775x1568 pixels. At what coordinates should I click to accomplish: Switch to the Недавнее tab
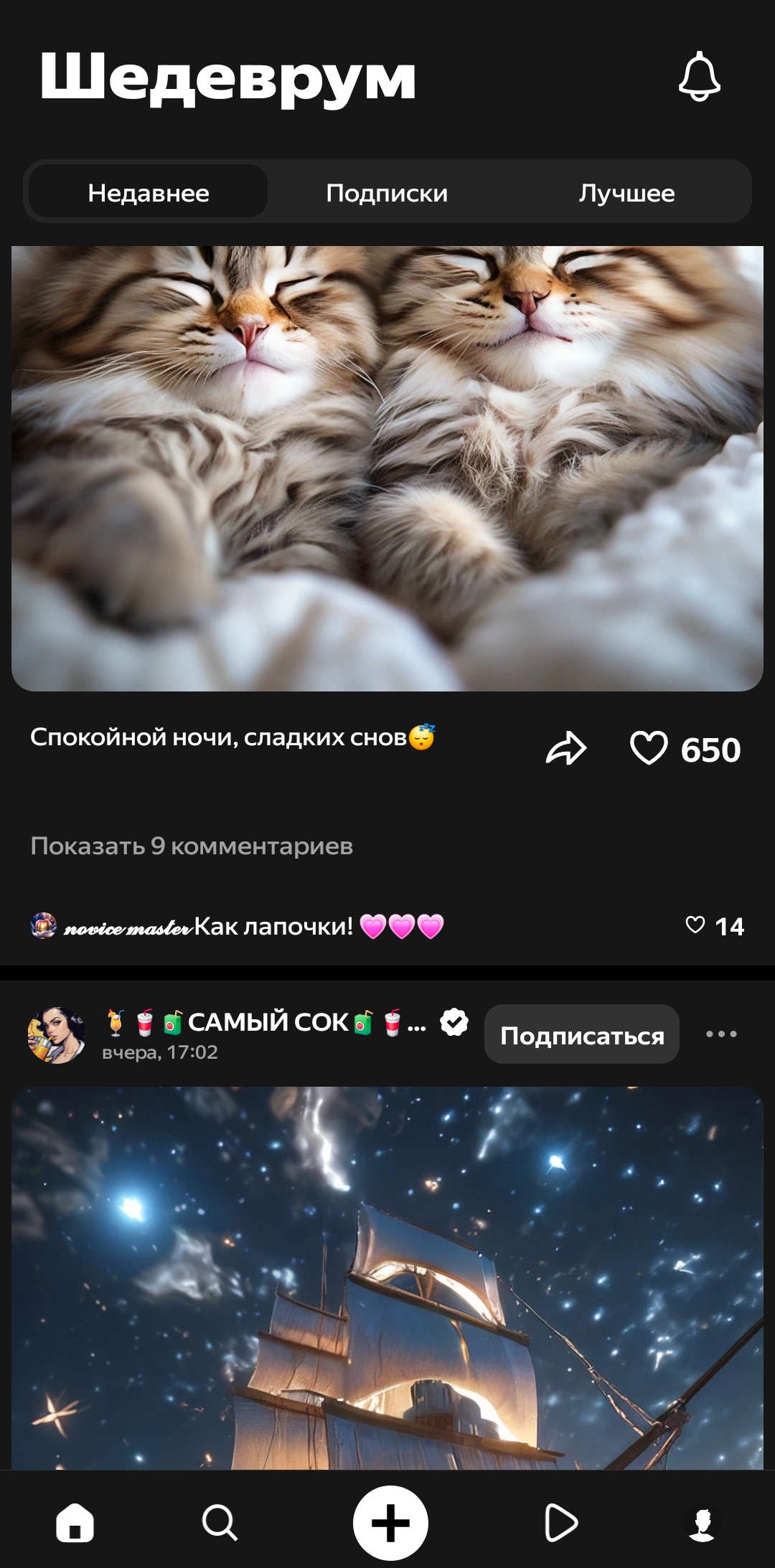tap(149, 192)
